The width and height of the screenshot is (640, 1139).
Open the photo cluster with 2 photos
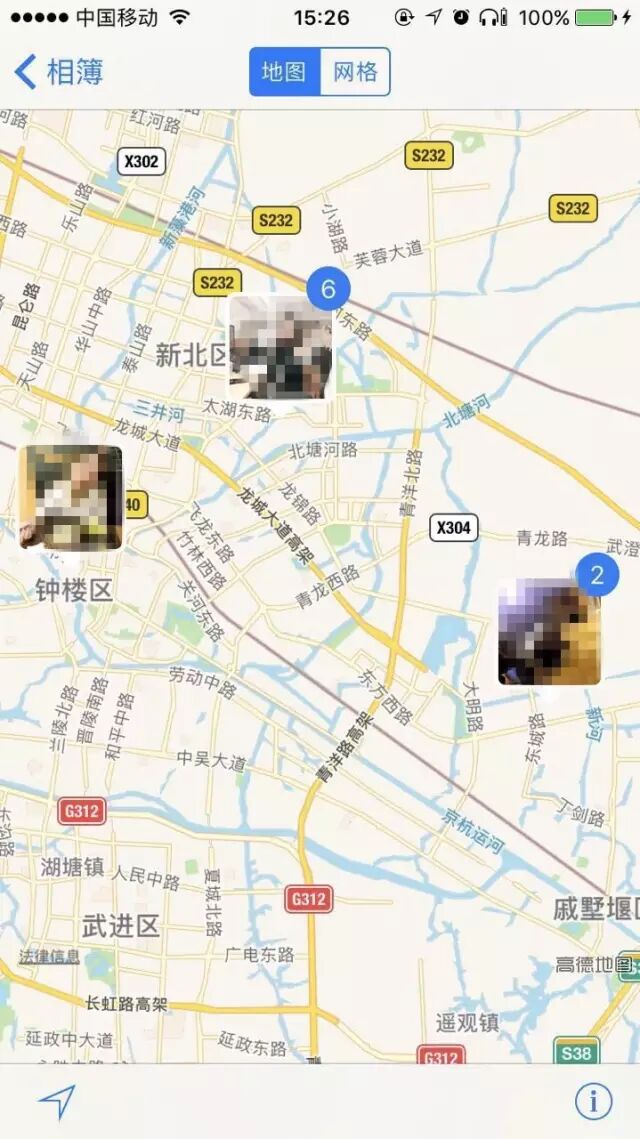pyautogui.click(x=549, y=632)
